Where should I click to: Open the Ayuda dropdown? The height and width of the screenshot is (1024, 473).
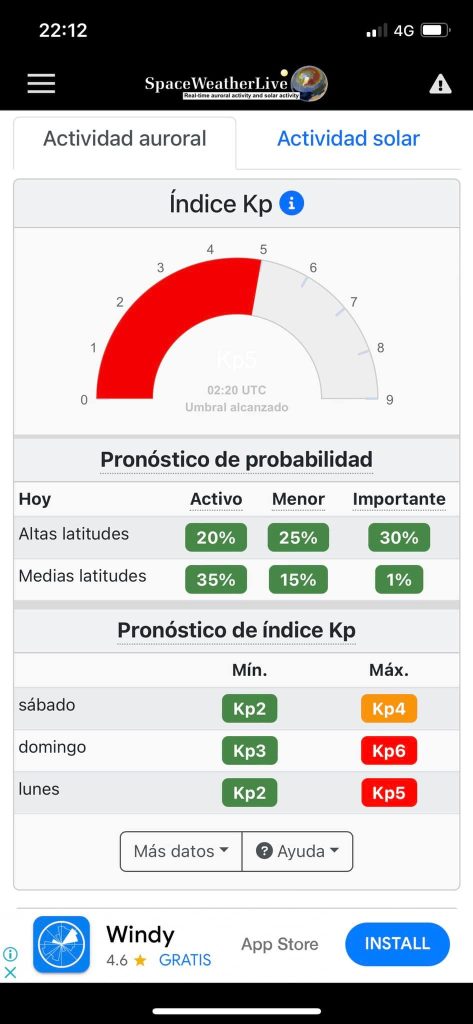298,851
